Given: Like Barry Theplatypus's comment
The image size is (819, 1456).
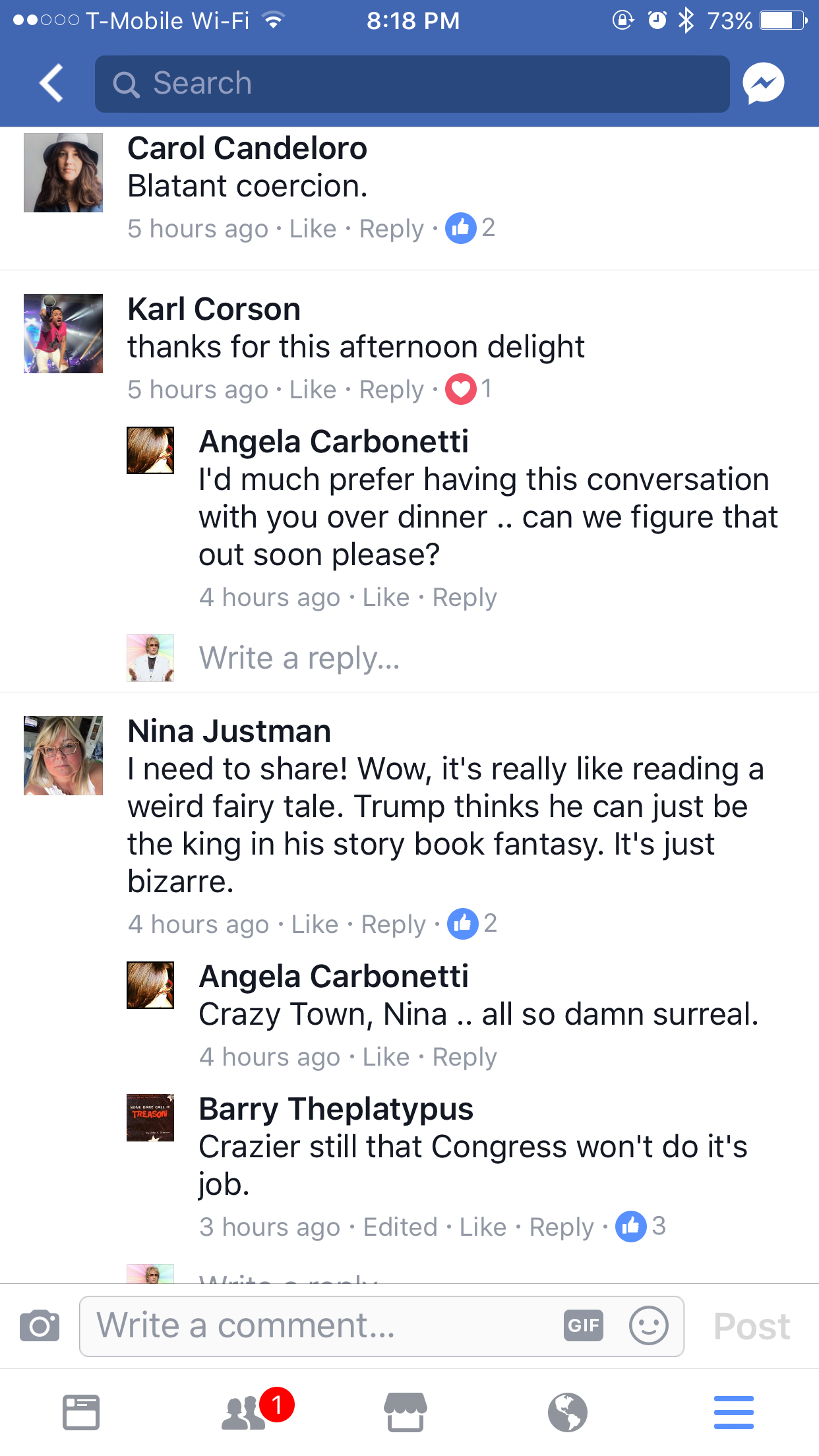Looking at the screenshot, I should pyautogui.click(x=483, y=1227).
